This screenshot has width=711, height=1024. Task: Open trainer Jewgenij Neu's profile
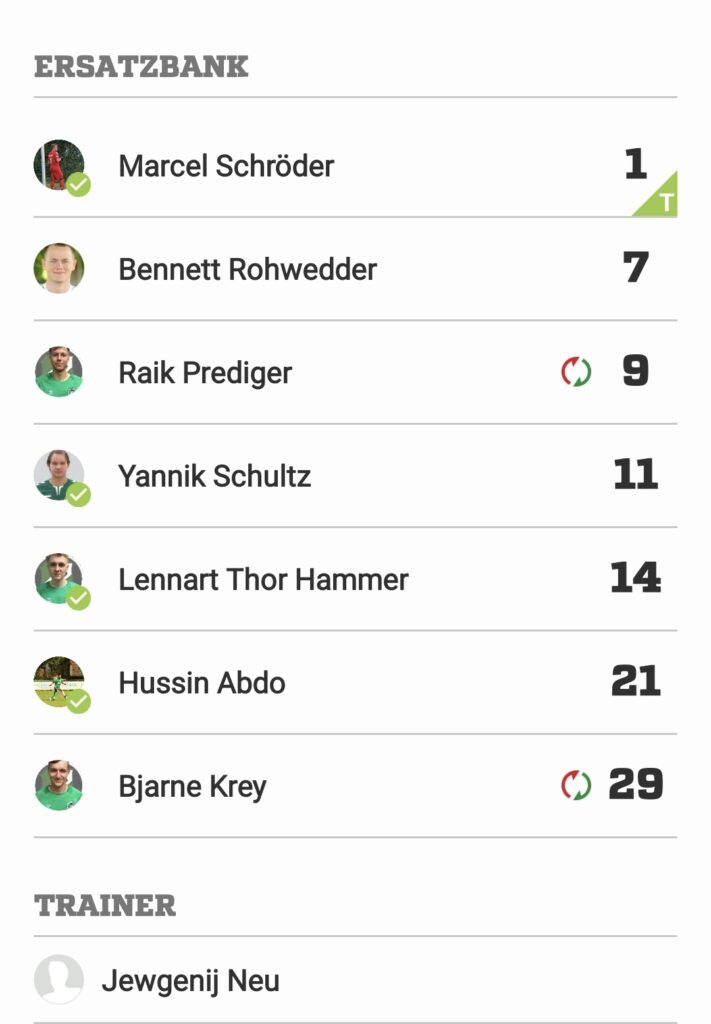pos(190,981)
